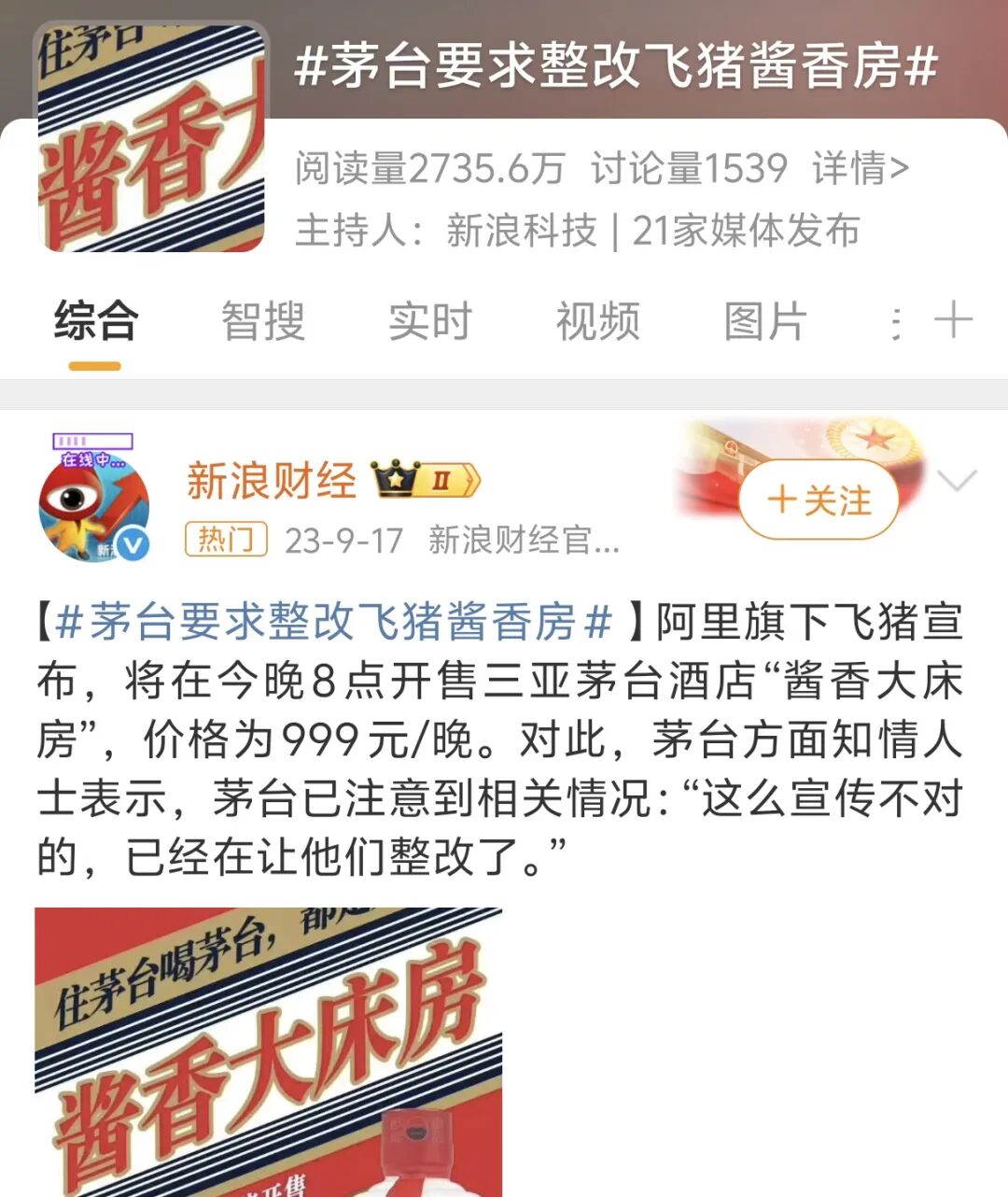Tap the plus icon to add tabs
The image size is (1008, 1197).
coord(953,322)
